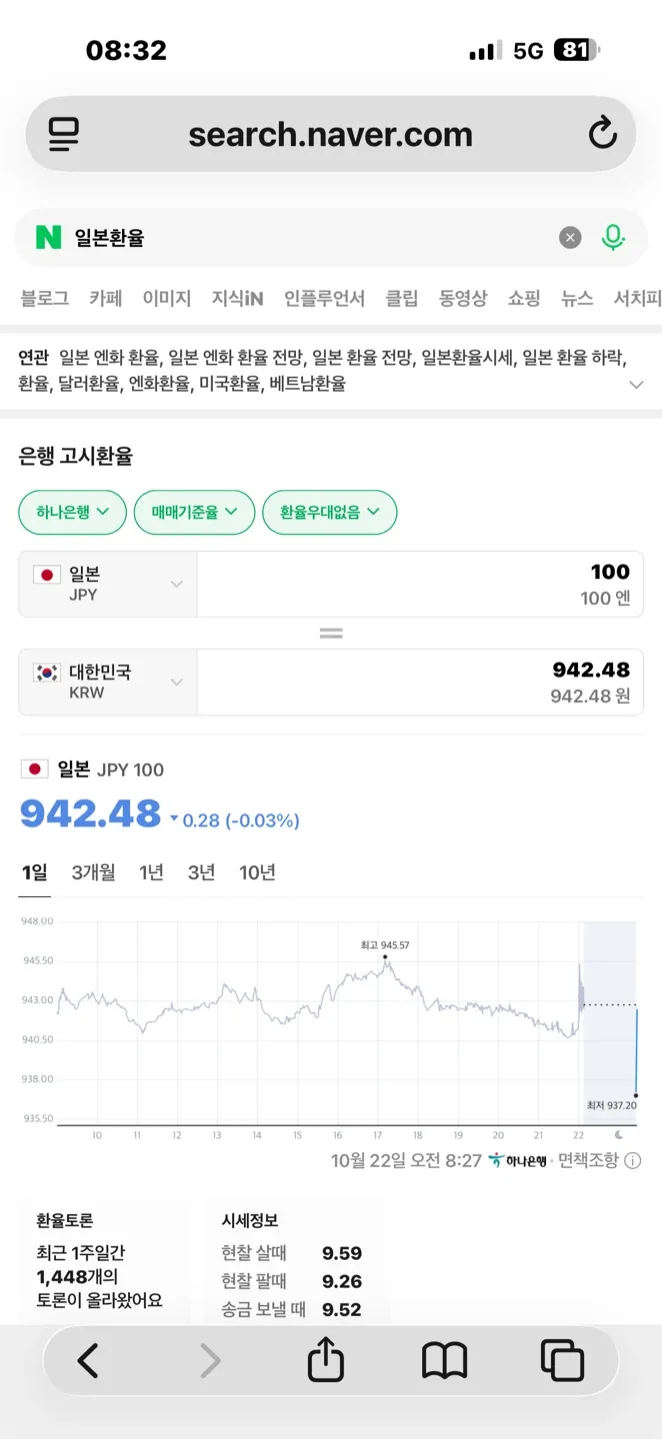The width and height of the screenshot is (662, 1440).
Task: Open 환율우대없음 dropdown
Action: coord(329,512)
